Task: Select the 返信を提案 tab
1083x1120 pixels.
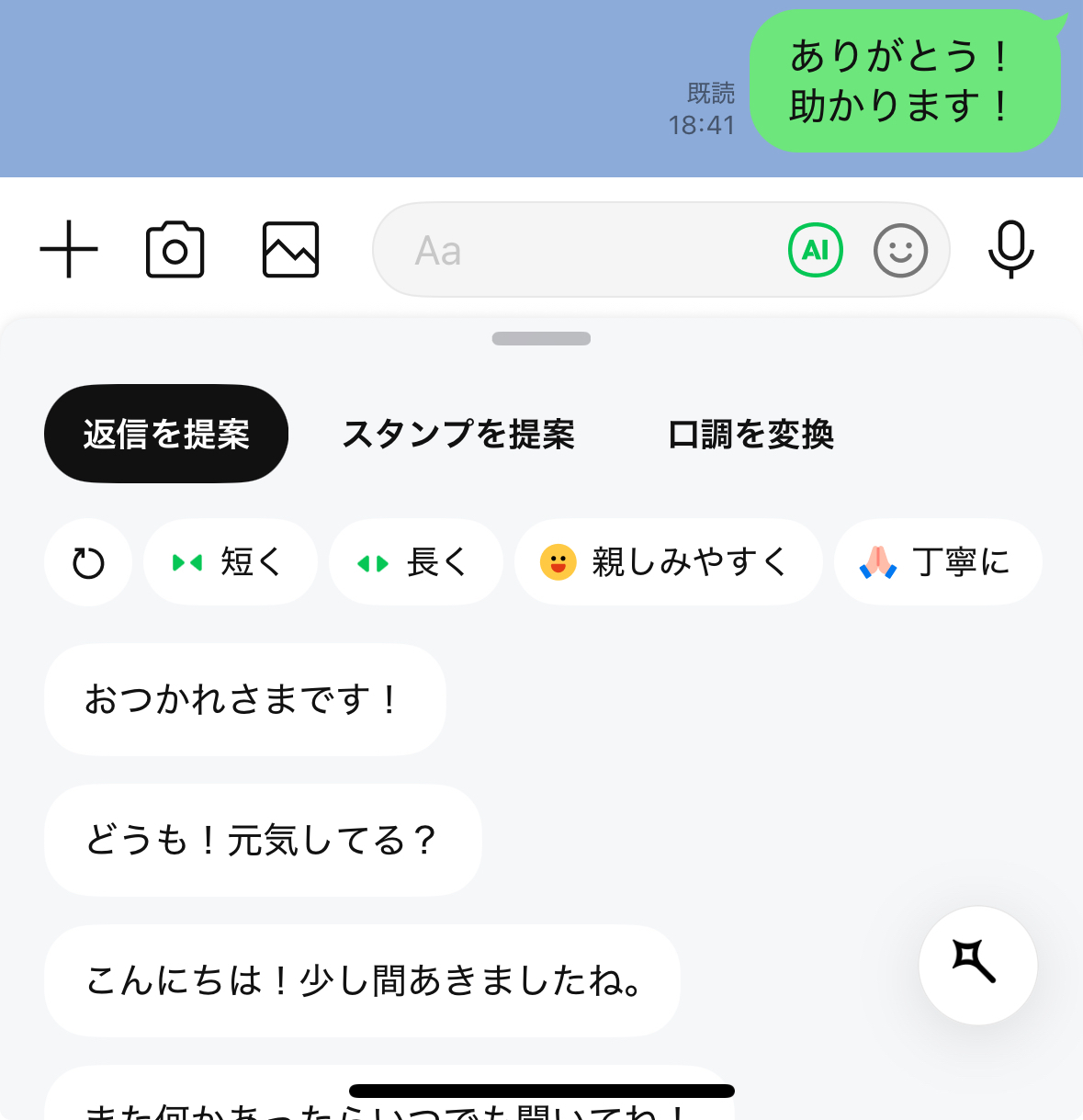Action: 166,434
